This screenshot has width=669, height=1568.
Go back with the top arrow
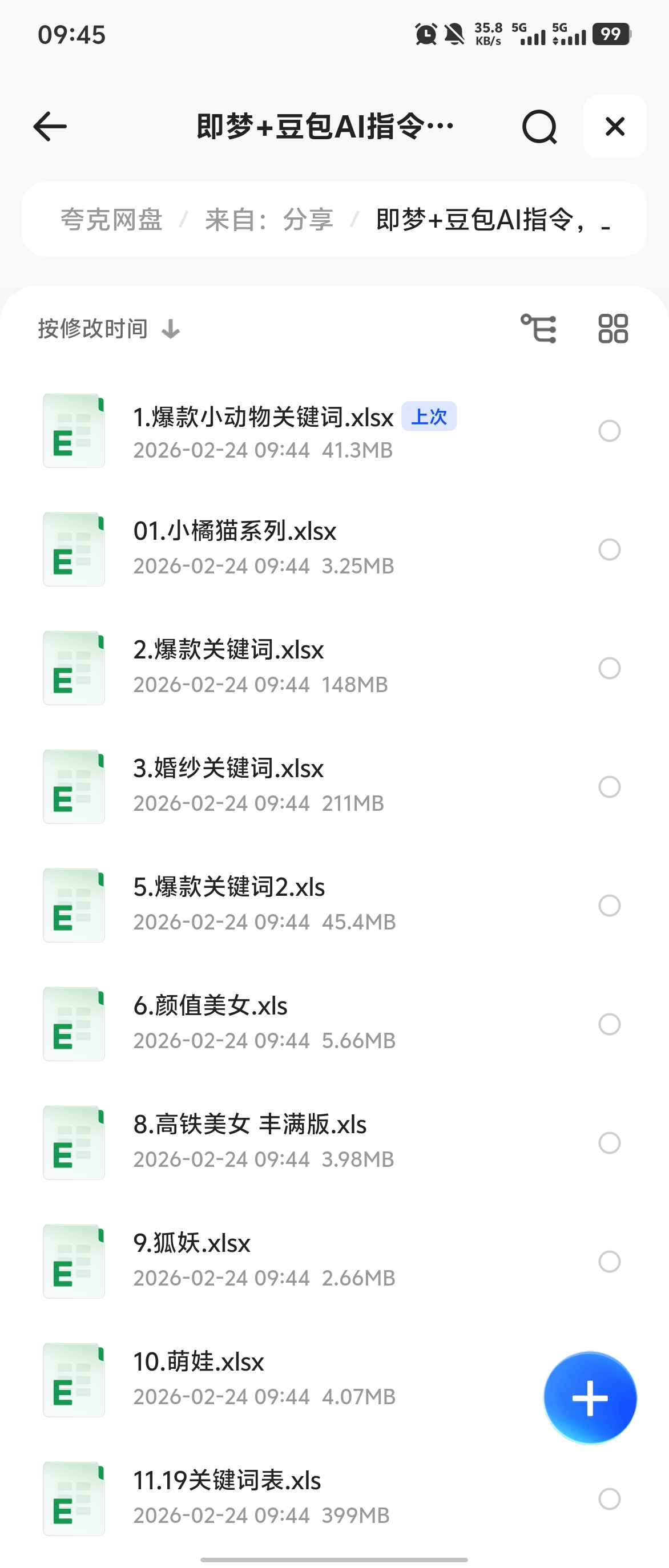(50, 127)
